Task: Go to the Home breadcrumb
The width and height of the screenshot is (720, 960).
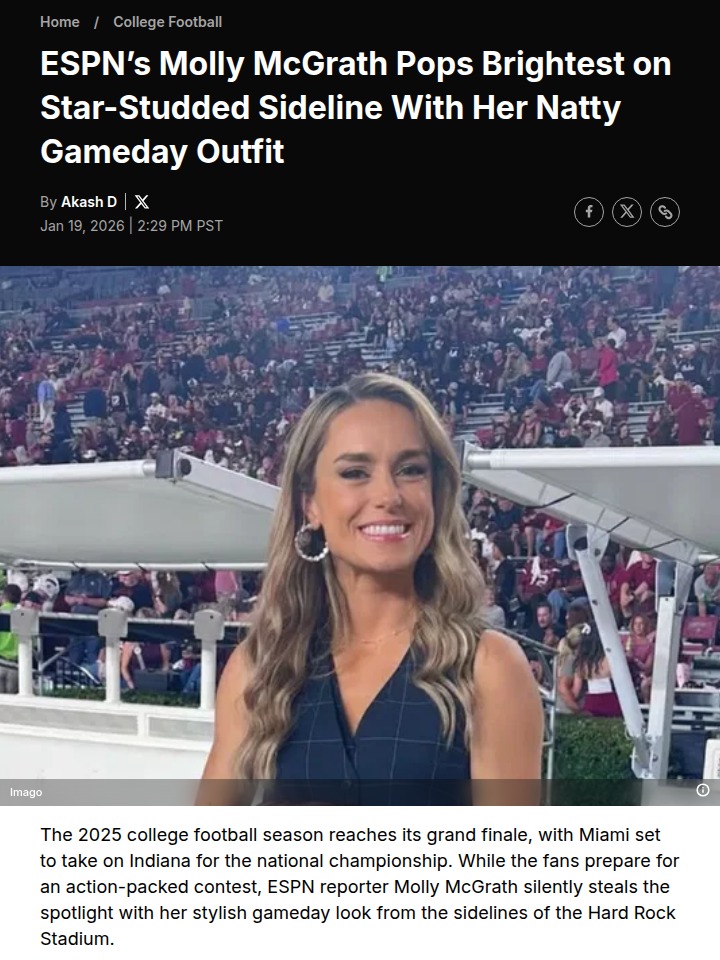Action: [59, 22]
